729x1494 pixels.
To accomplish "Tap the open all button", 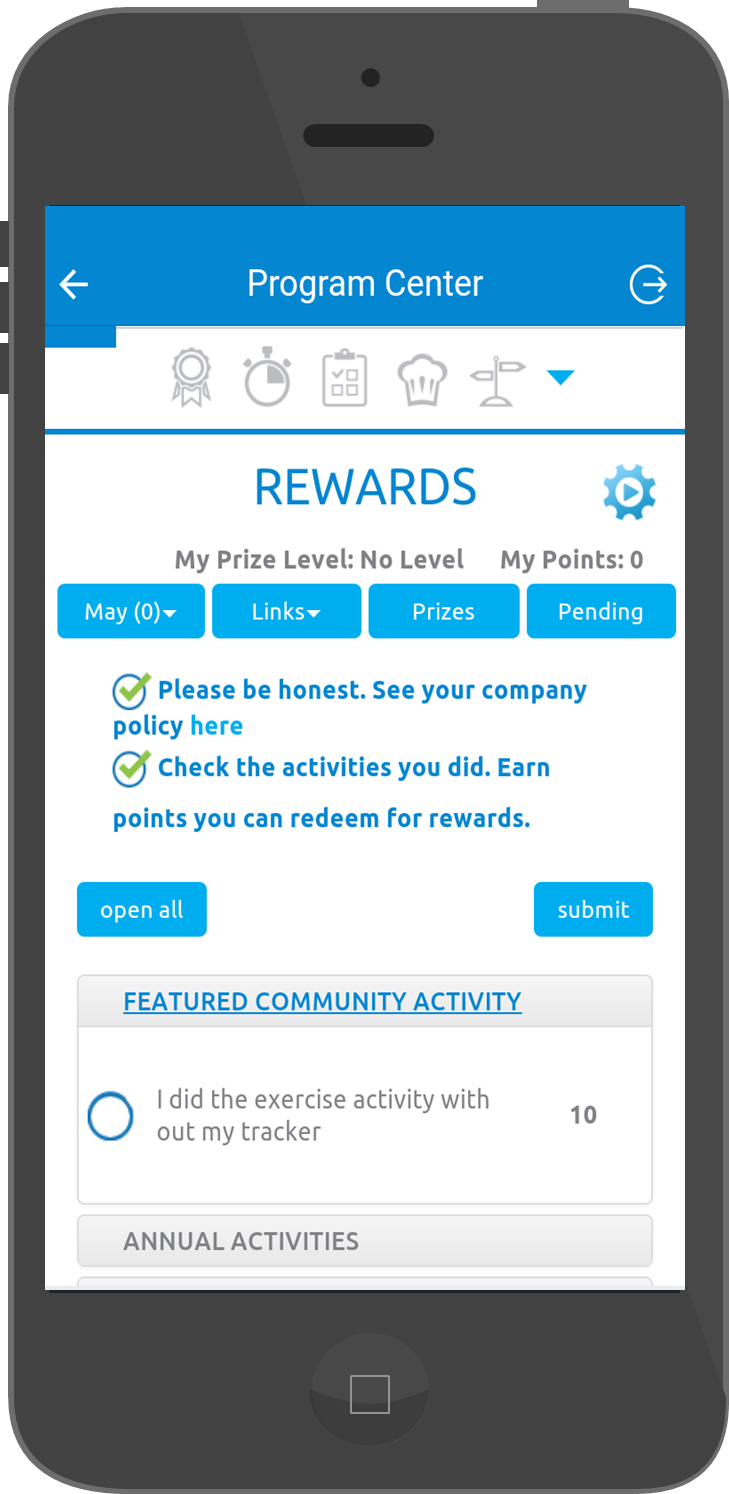I will click(x=142, y=909).
